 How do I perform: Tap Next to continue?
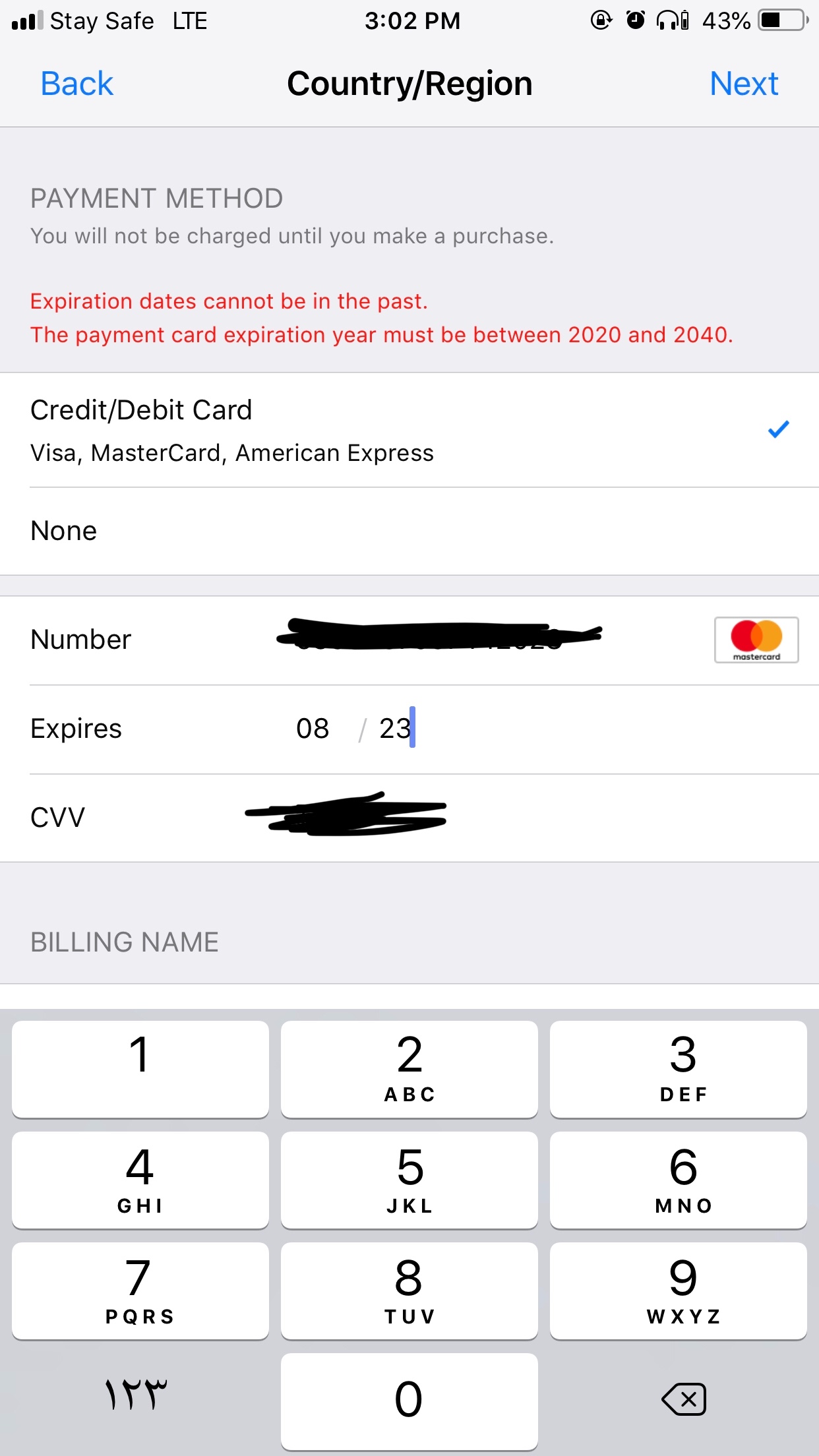coord(743,84)
